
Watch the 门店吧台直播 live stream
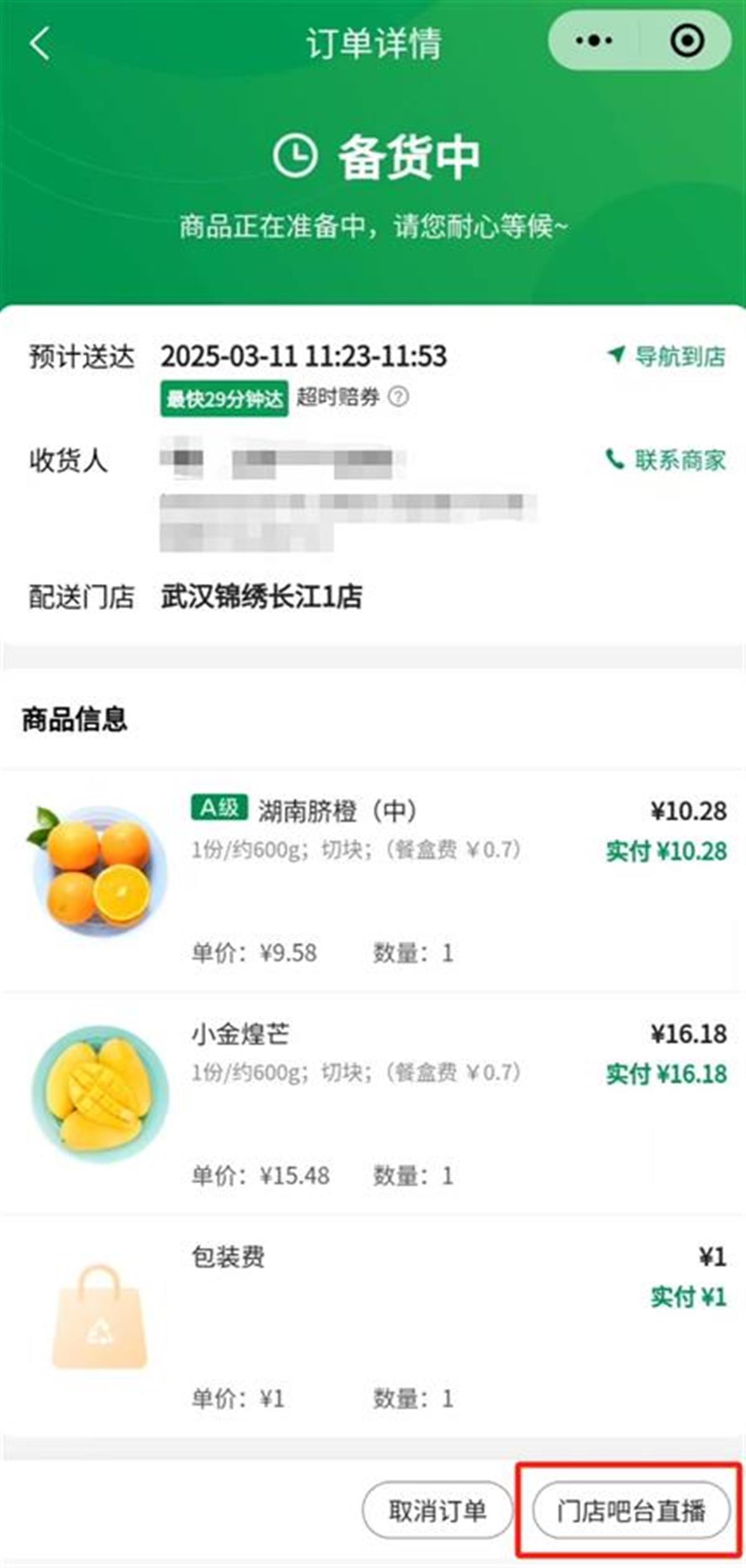point(631,1511)
